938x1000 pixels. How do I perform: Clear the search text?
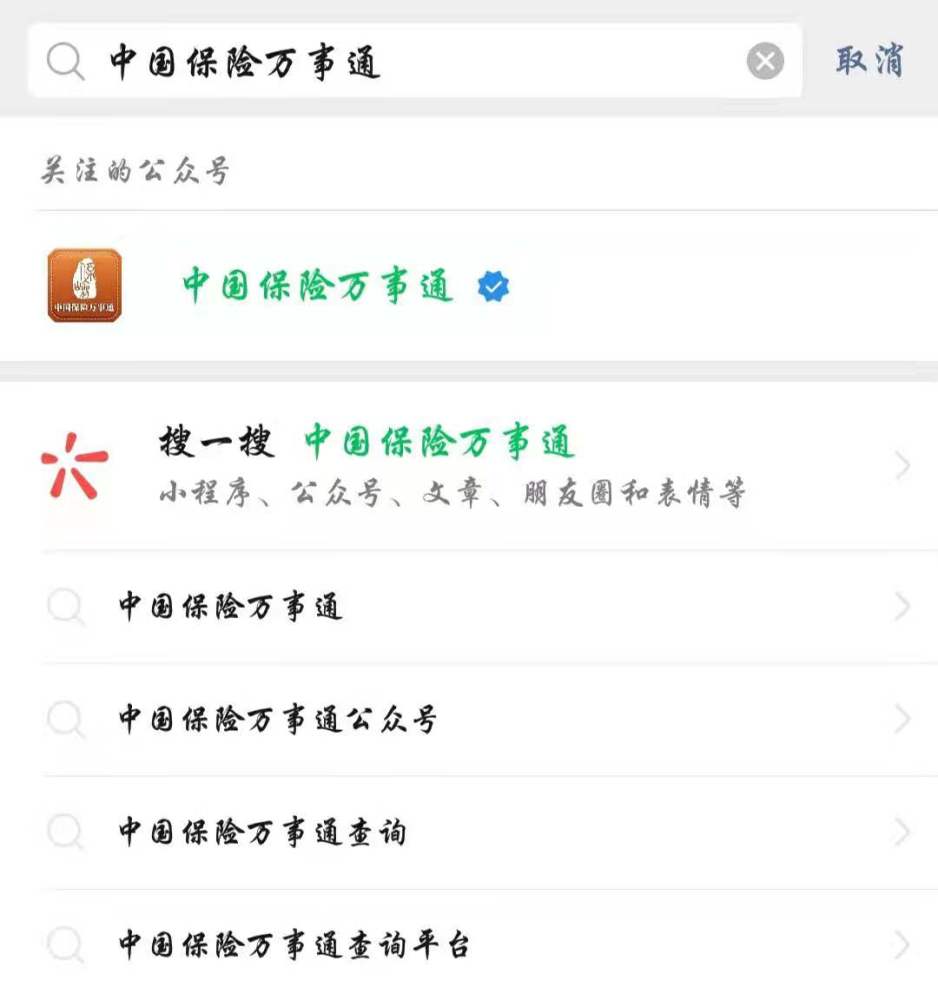click(x=765, y=62)
